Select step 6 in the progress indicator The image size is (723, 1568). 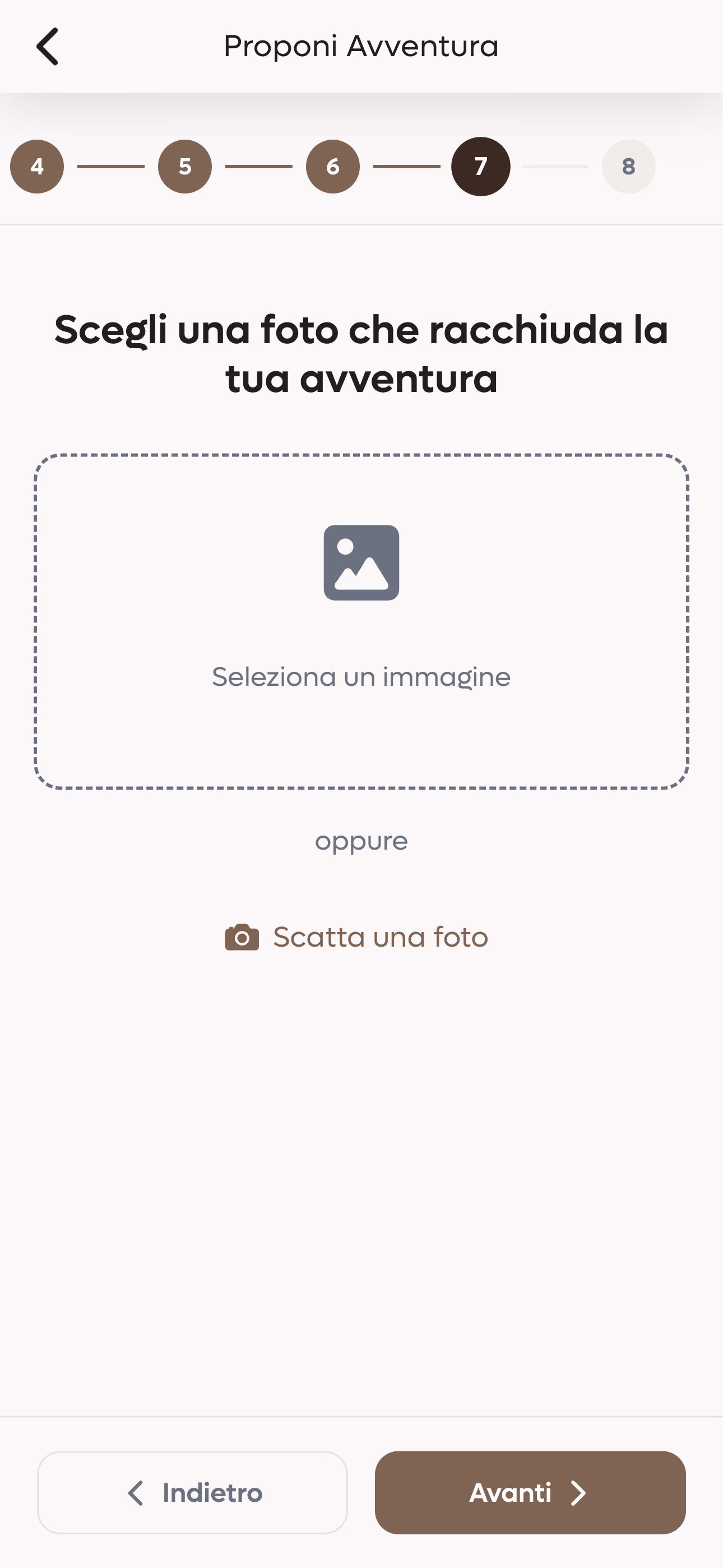click(x=332, y=166)
